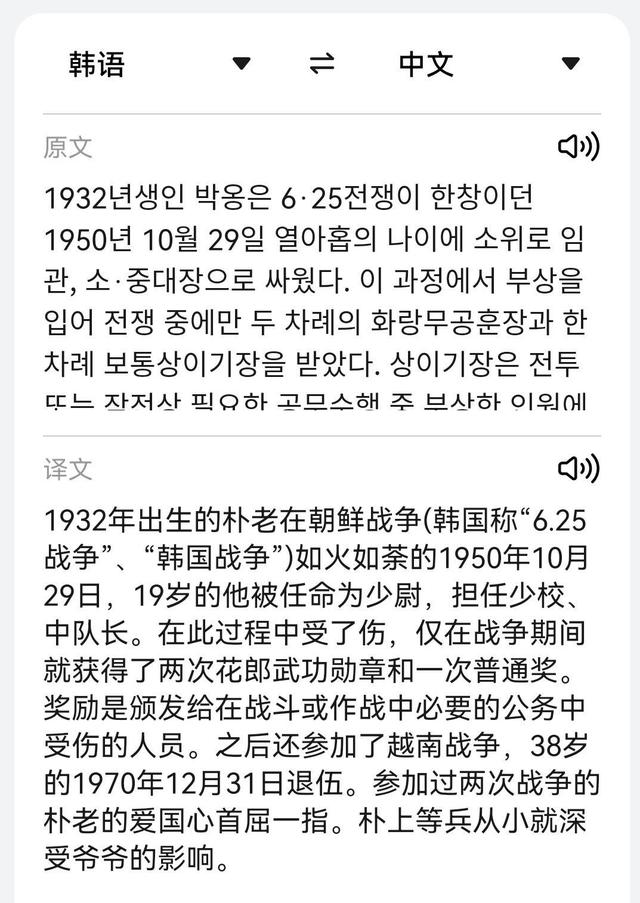Swap the source and target languages
The width and height of the screenshot is (640, 903).
pos(321,63)
